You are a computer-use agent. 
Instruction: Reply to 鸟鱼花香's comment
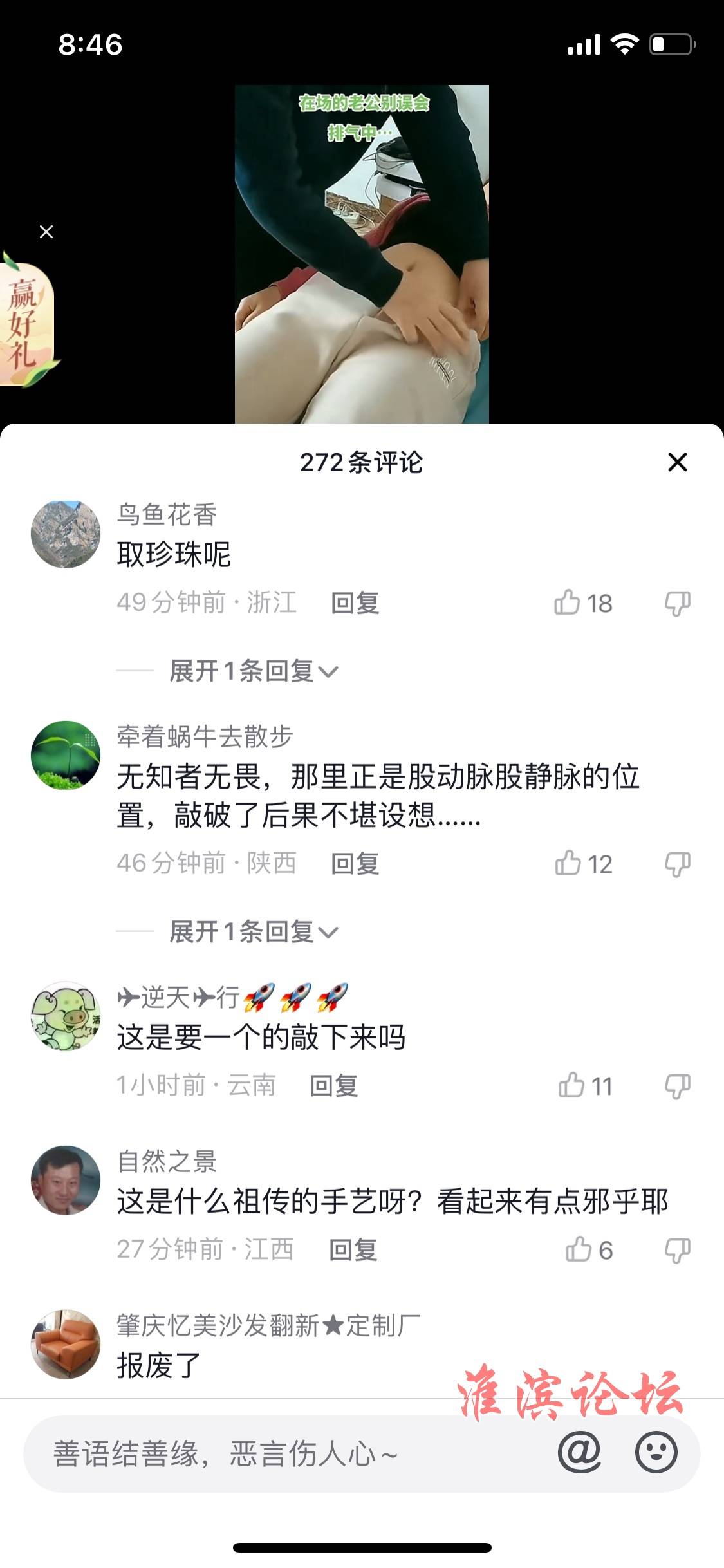(355, 603)
